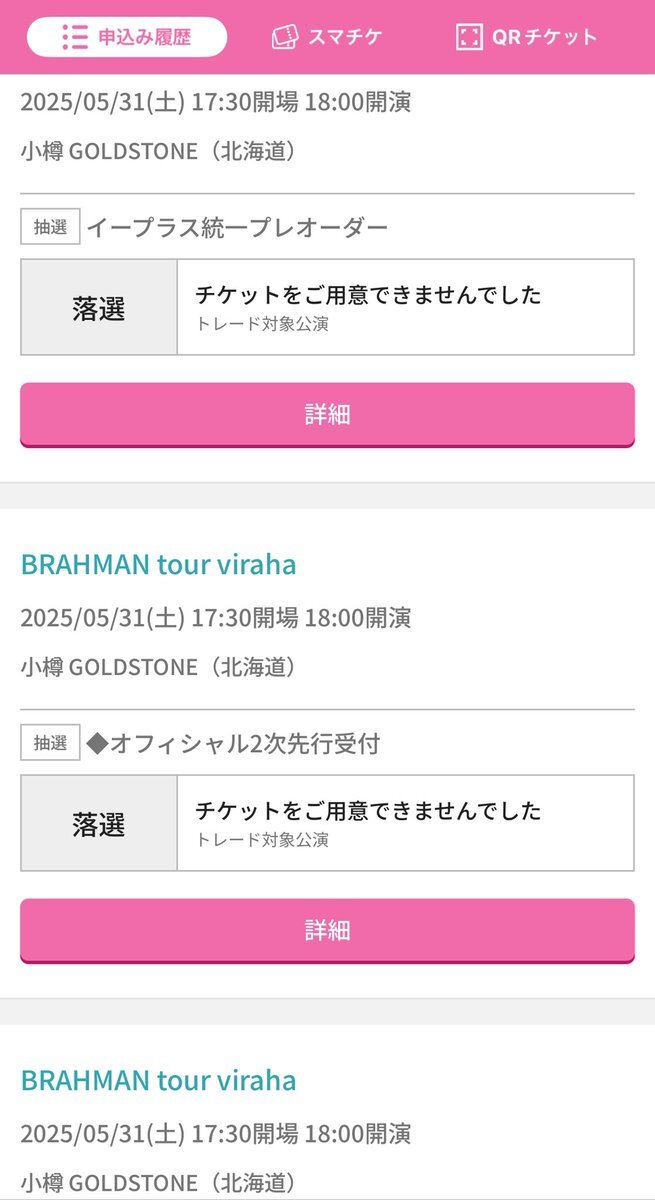Switch to the スマチケ tab

coord(327,37)
